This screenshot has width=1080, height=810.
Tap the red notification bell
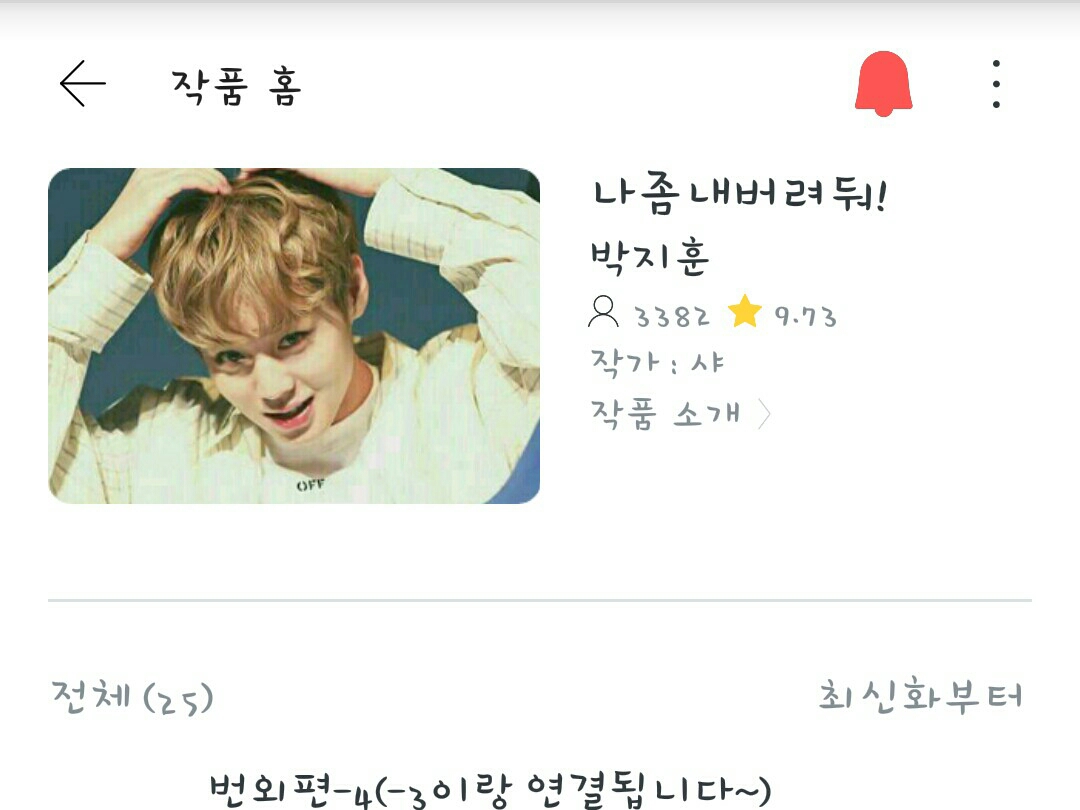[x=884, y=83]
